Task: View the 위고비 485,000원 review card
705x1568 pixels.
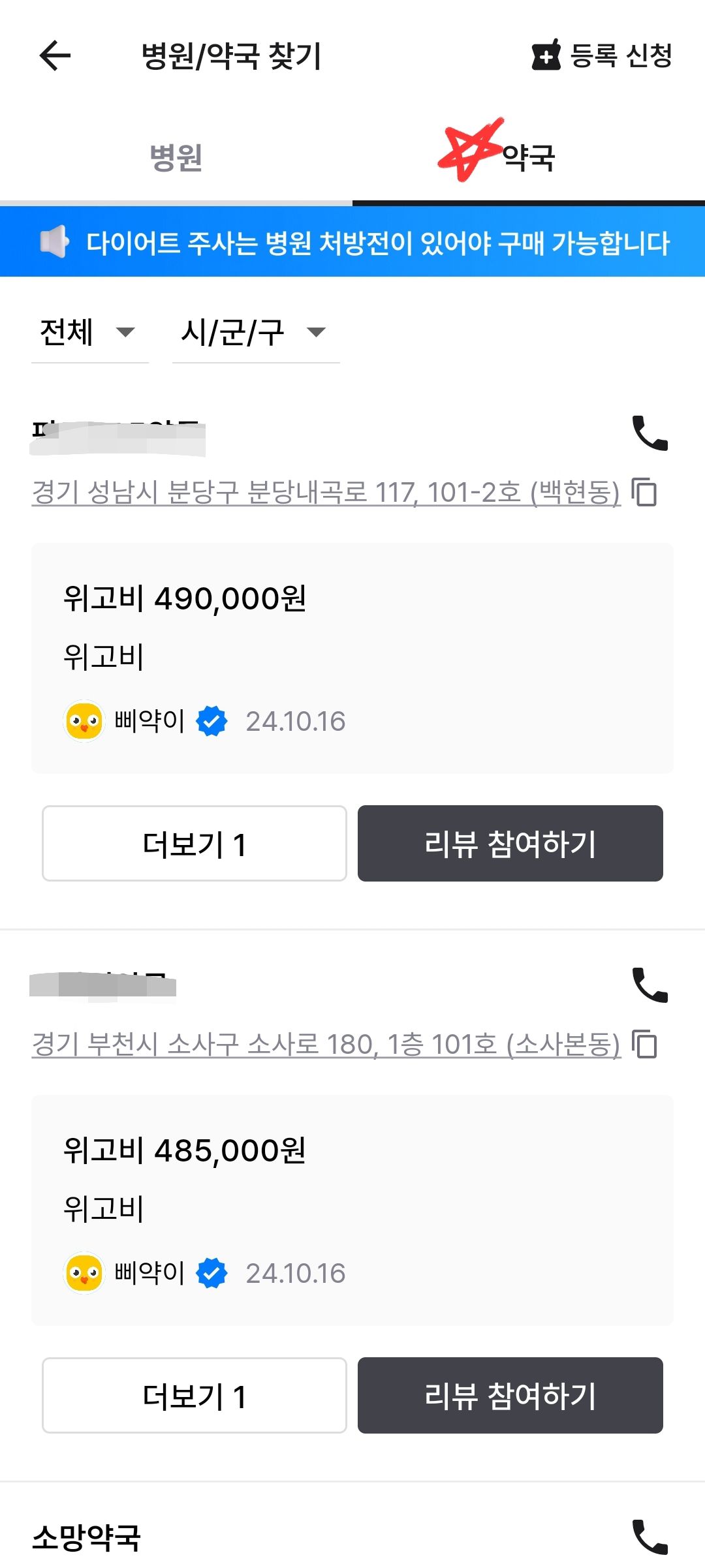Action: coord(352,1210)
